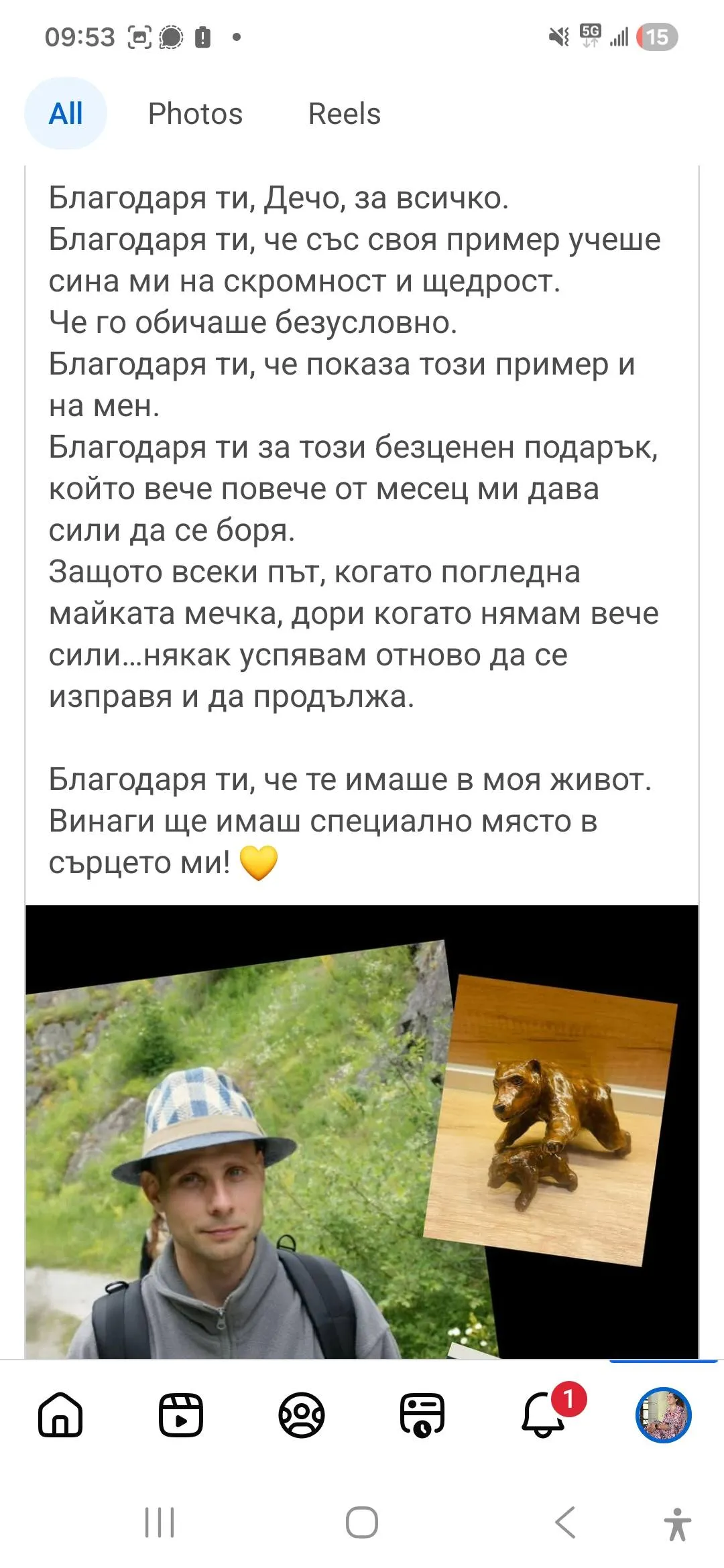Open the Reels video tab
Image resolution: width=724 pixels, height=1568 pixels.
(180, 1415)
